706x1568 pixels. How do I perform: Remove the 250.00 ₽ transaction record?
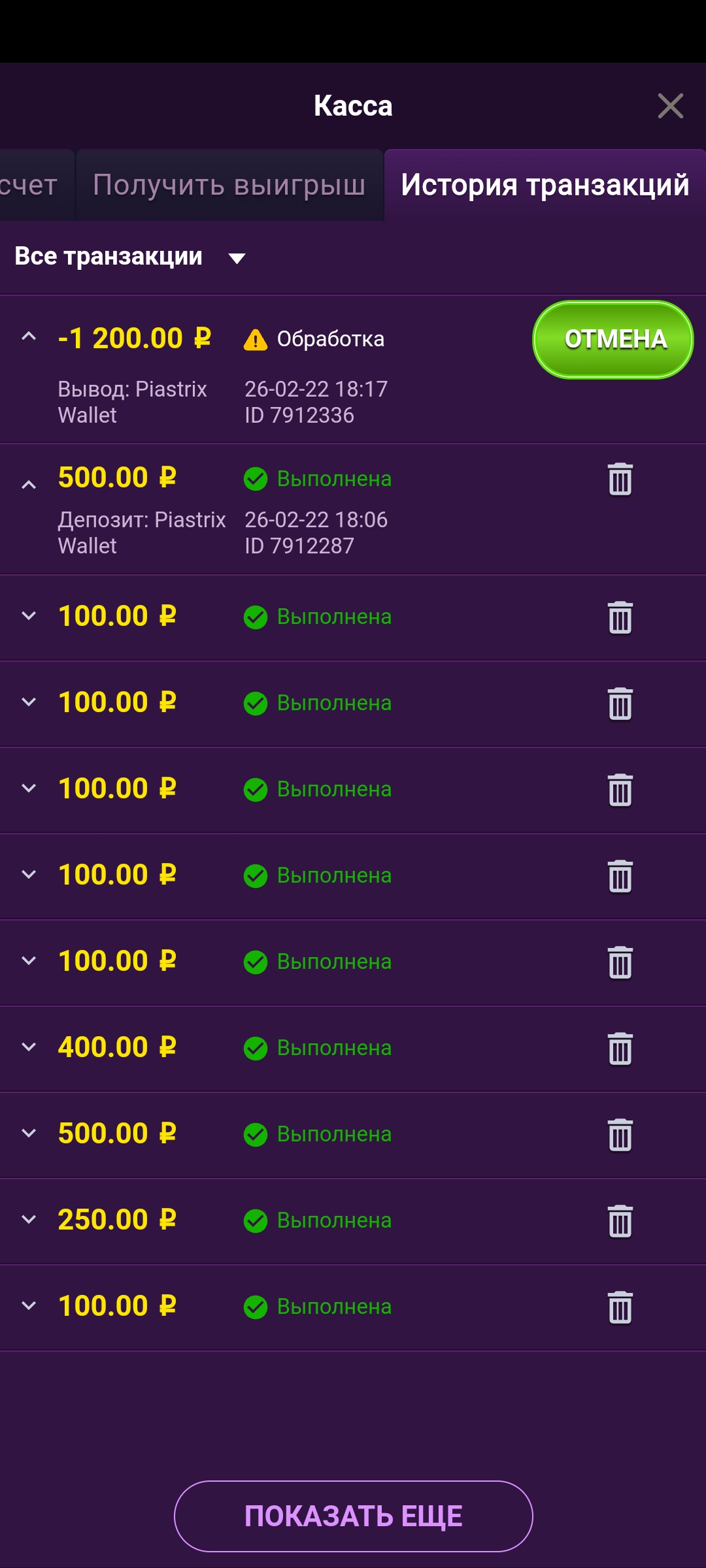[x=620, y=1221]
